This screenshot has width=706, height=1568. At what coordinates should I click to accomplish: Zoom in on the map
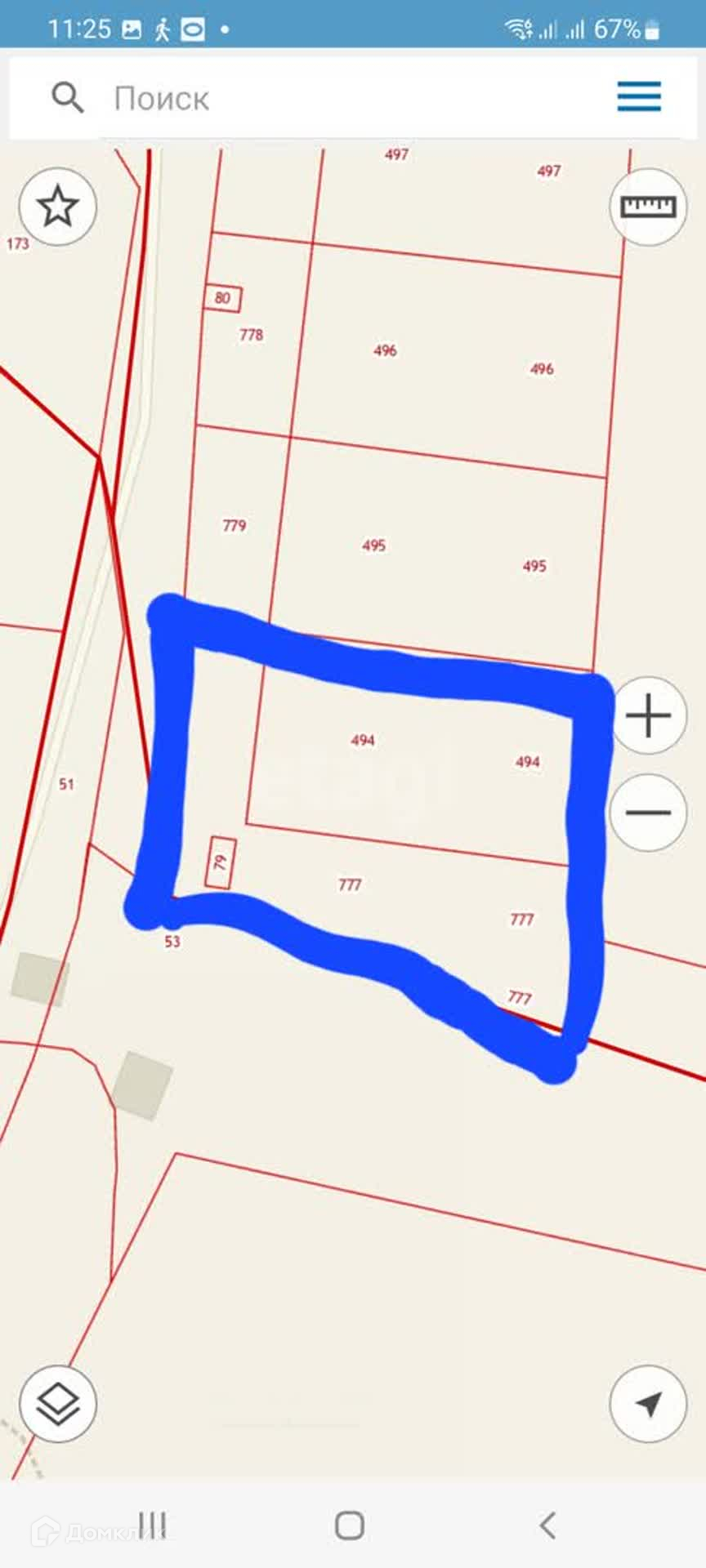tap(648, 716)
